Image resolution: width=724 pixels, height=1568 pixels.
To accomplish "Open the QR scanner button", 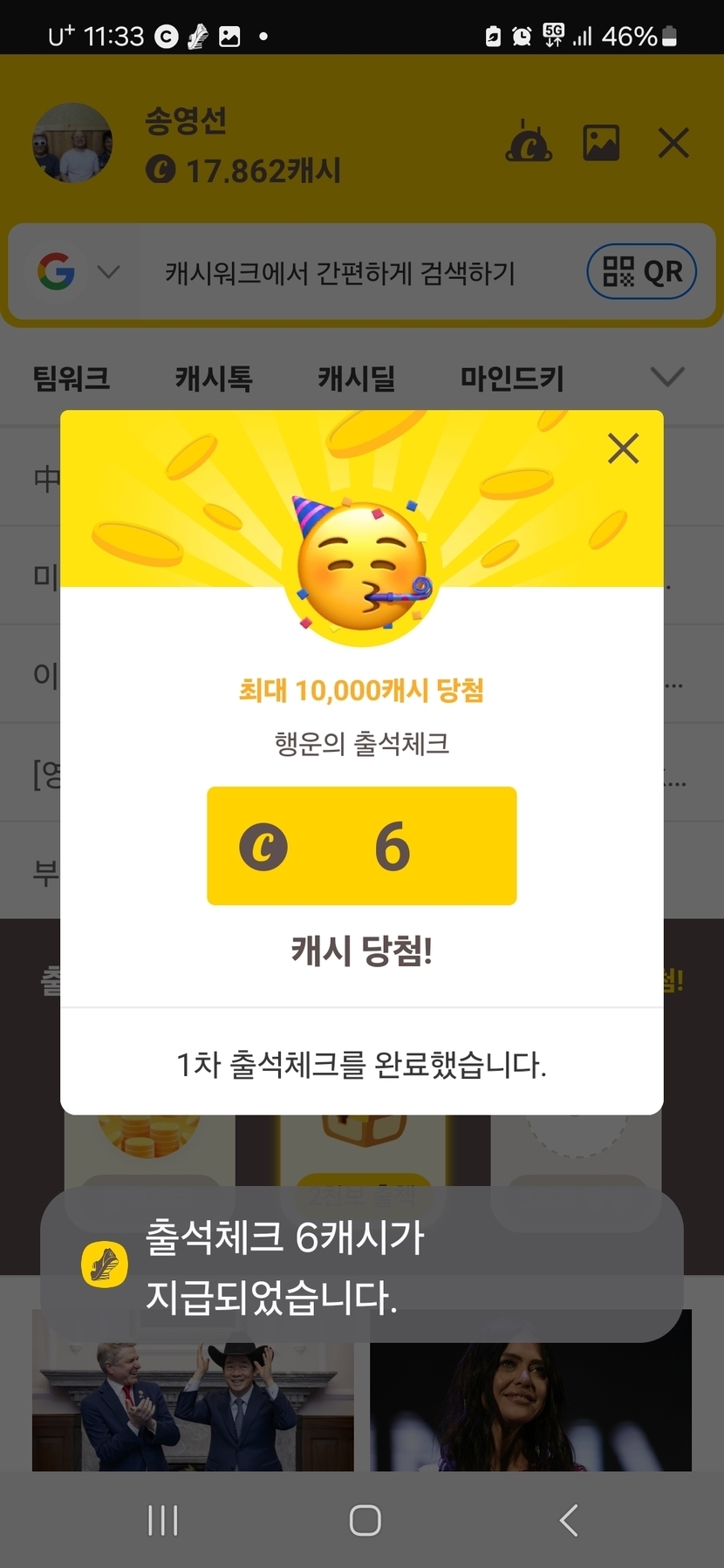I will coord(642,272).
